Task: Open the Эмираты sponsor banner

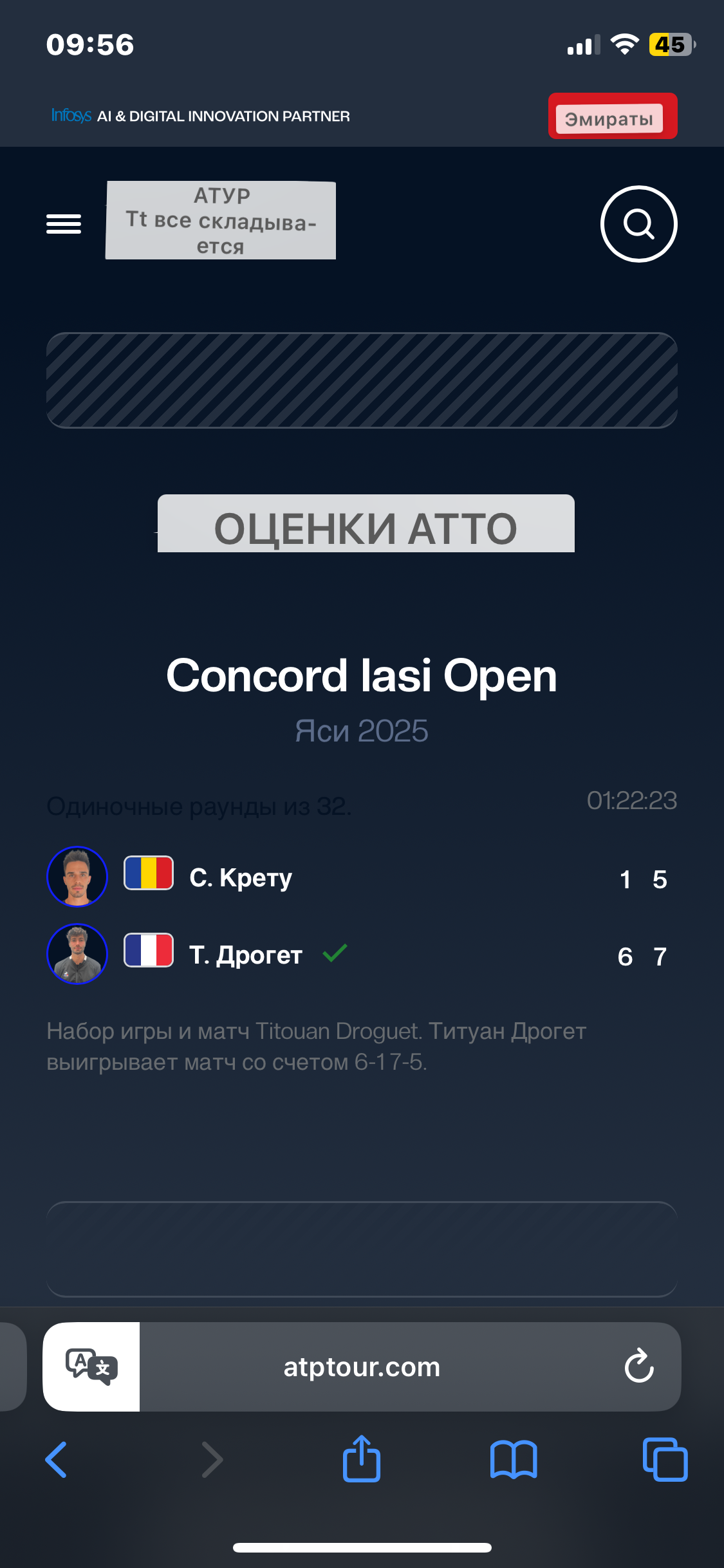Action: (x=612, y=117)
